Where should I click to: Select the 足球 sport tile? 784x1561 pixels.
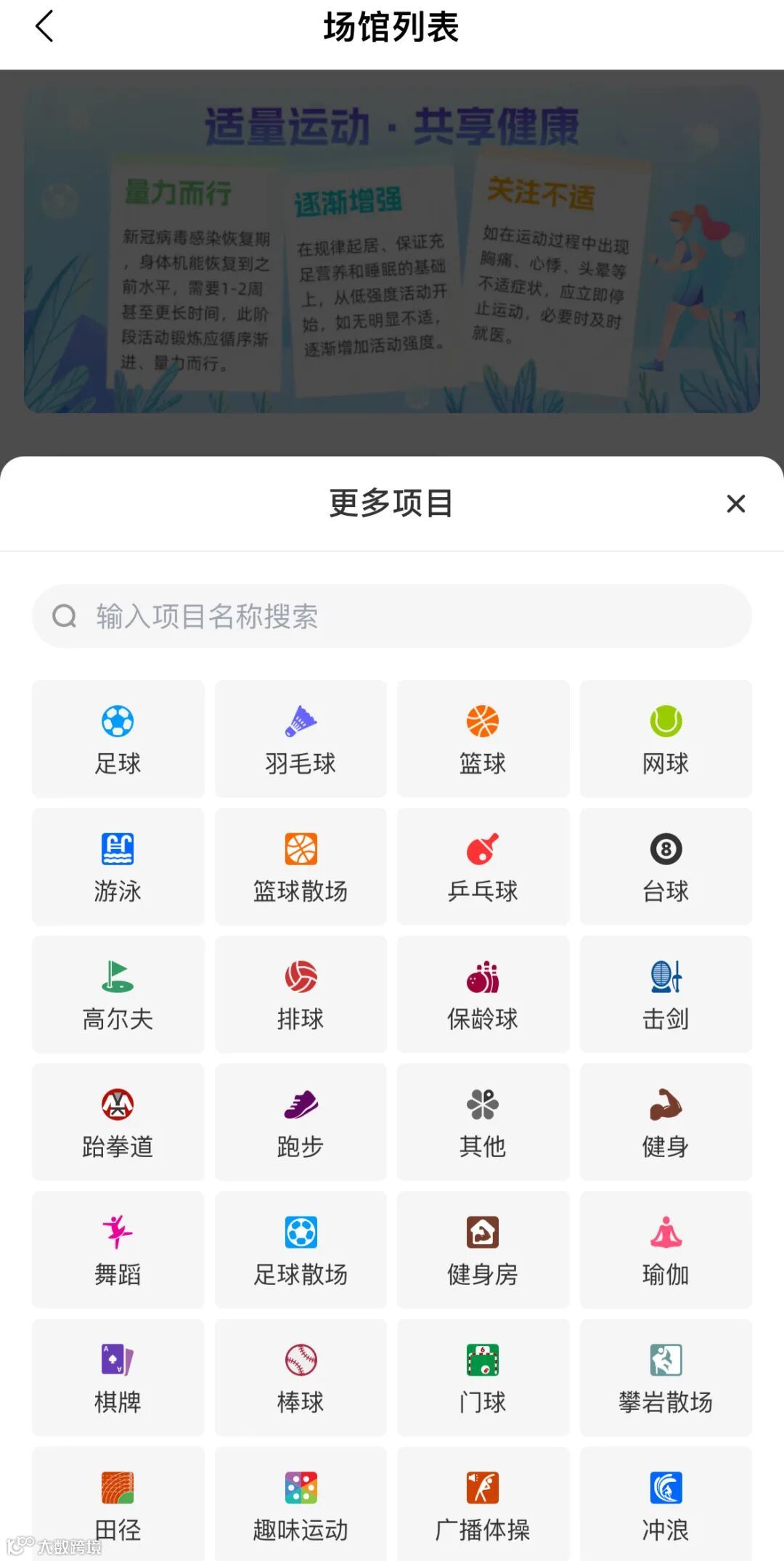coord(118,739)
